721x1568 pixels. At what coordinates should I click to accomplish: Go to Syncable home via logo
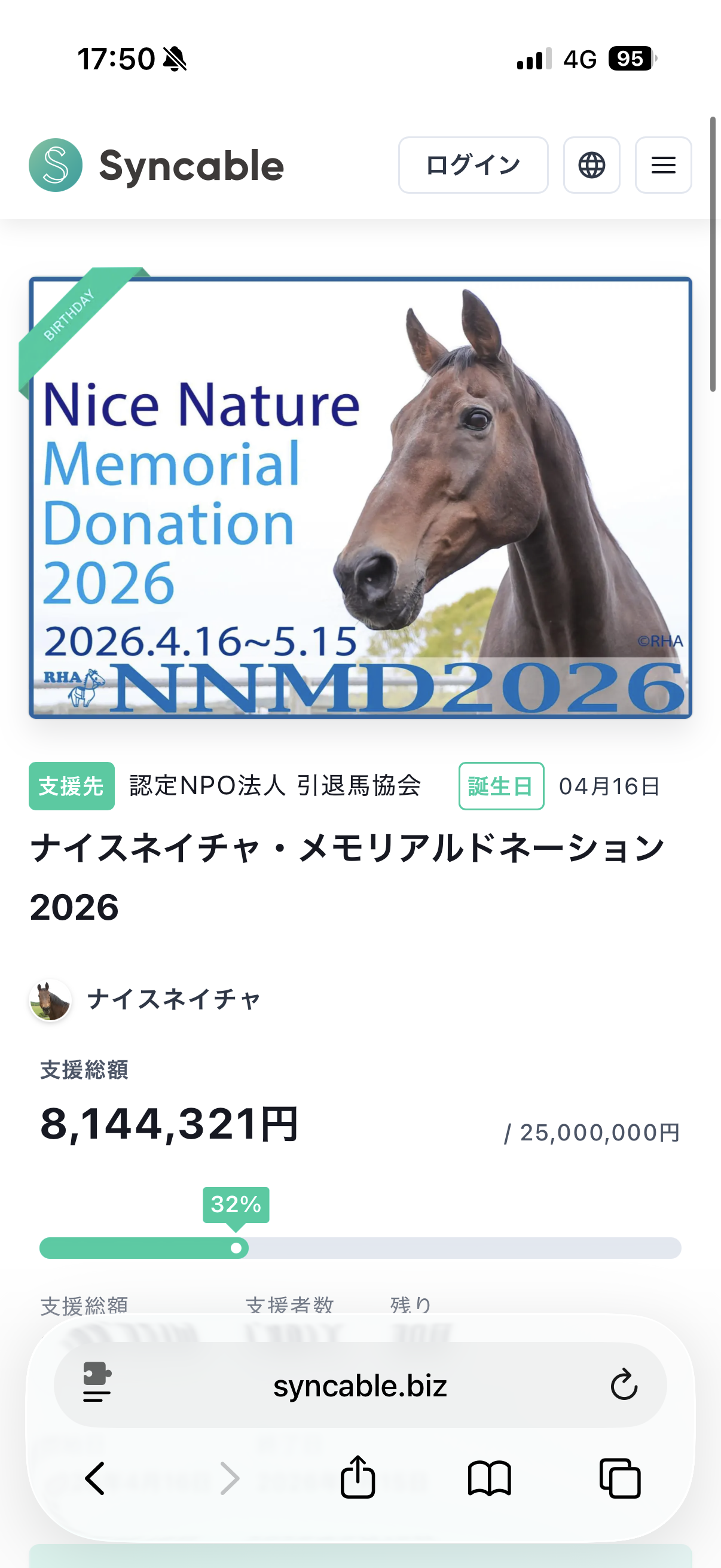(157, 165)
